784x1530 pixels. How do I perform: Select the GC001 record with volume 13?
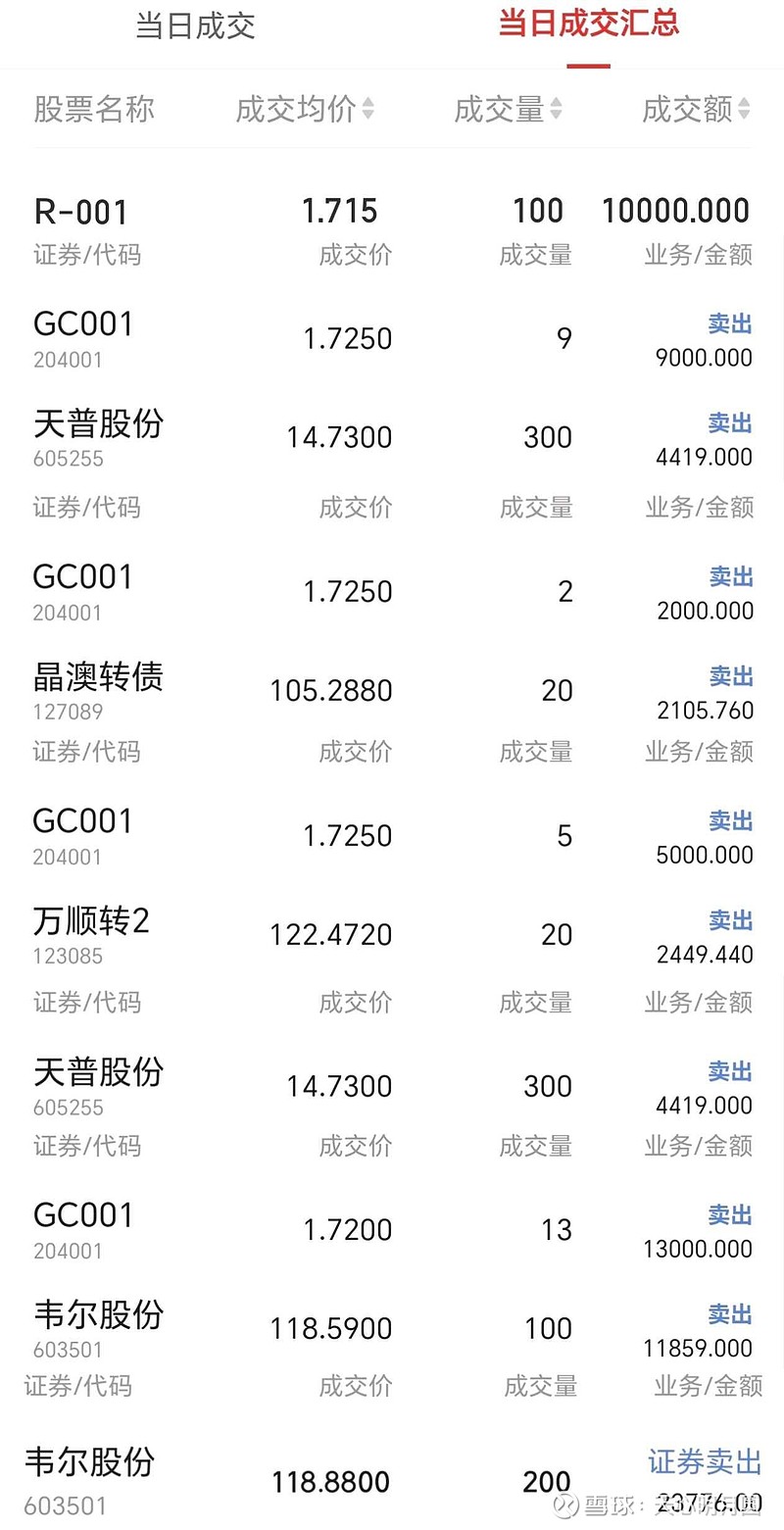pos(83,1214)
